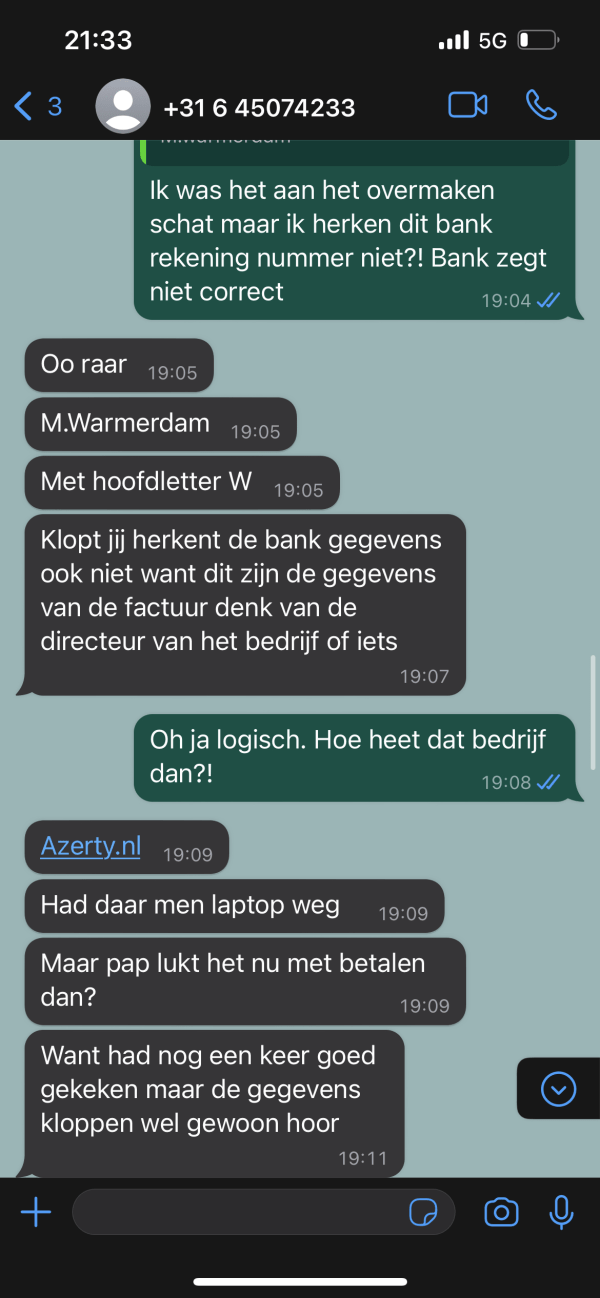The image size is (600, 1298).
Task: Jump to the latest messages
Action: coord(557,1088)
